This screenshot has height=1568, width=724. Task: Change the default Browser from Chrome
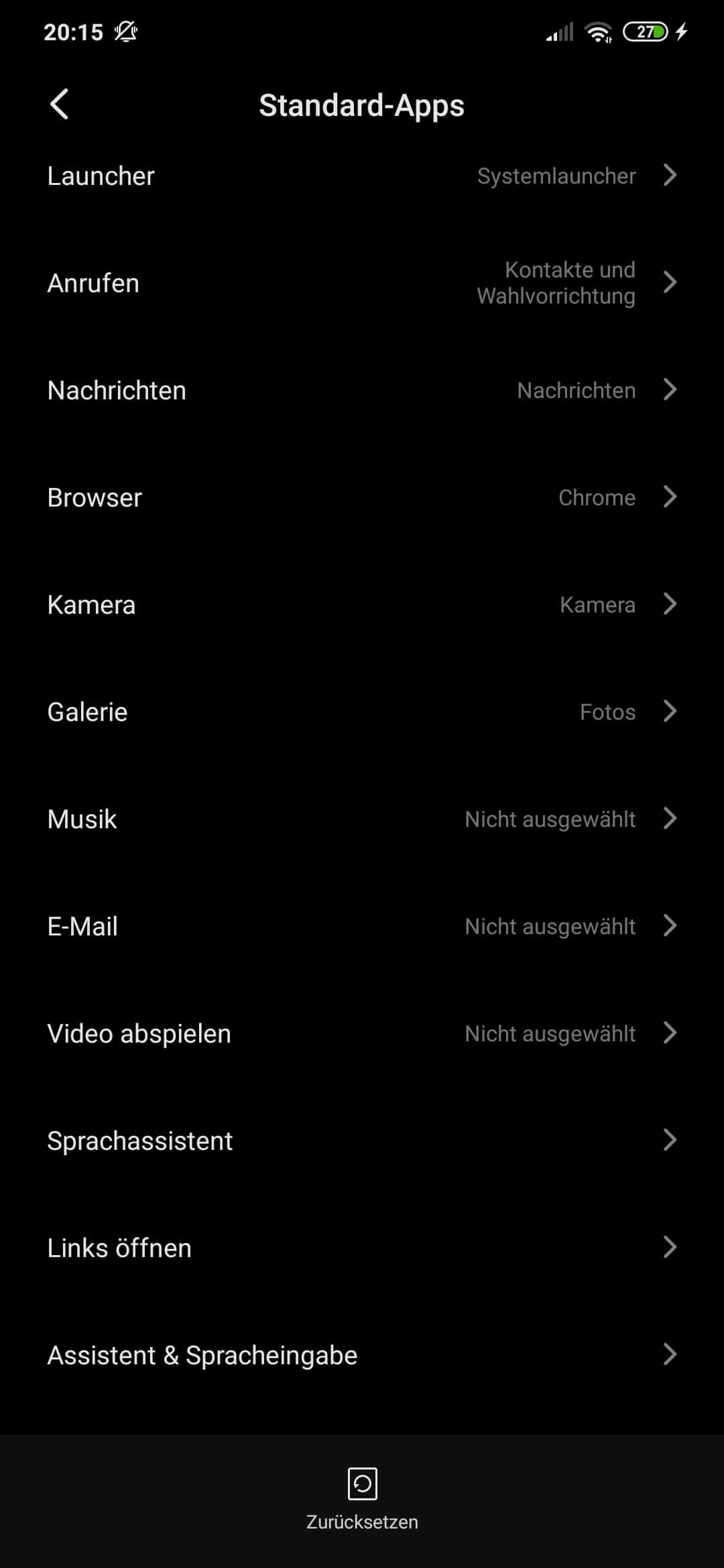coord(362,497)
